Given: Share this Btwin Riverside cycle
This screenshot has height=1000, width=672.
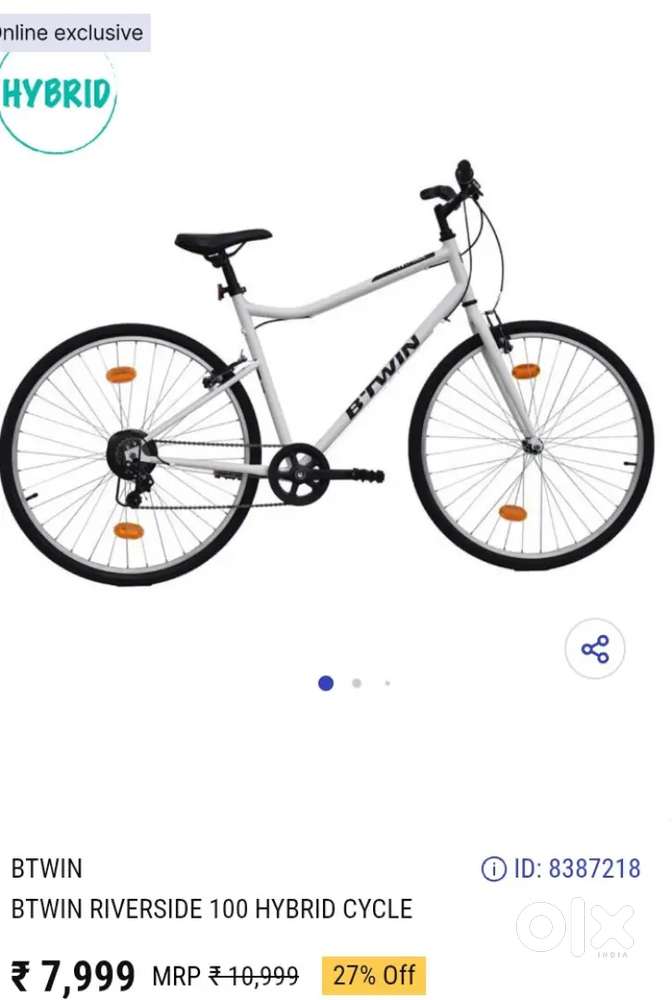Looking at the screenshot, I should click(x=595, y=649).
